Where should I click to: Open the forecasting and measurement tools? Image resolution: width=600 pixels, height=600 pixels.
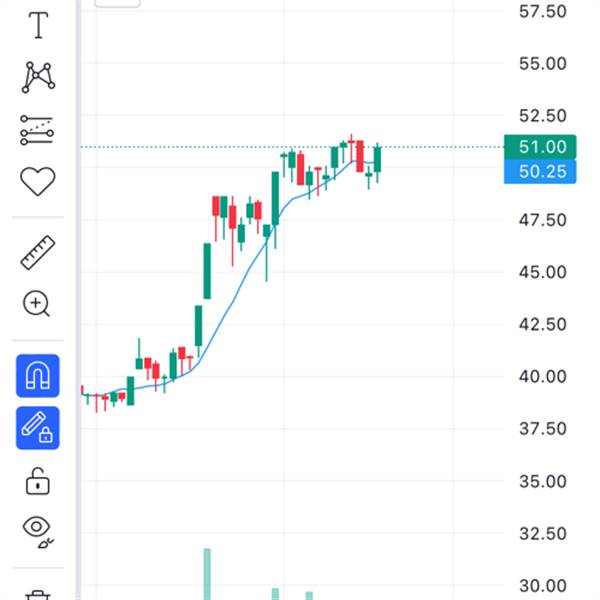[38, 130]
